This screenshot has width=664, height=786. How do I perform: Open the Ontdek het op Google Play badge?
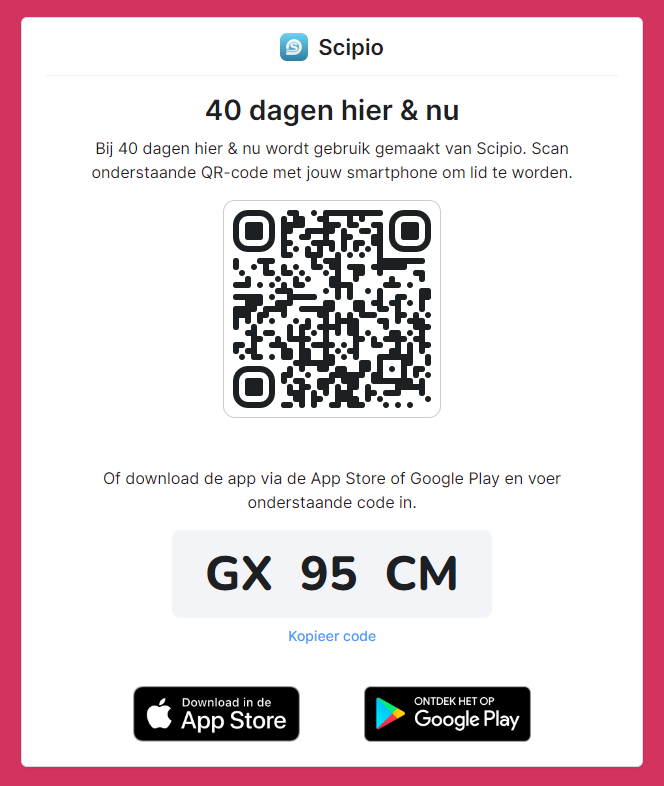coord(447,713)
